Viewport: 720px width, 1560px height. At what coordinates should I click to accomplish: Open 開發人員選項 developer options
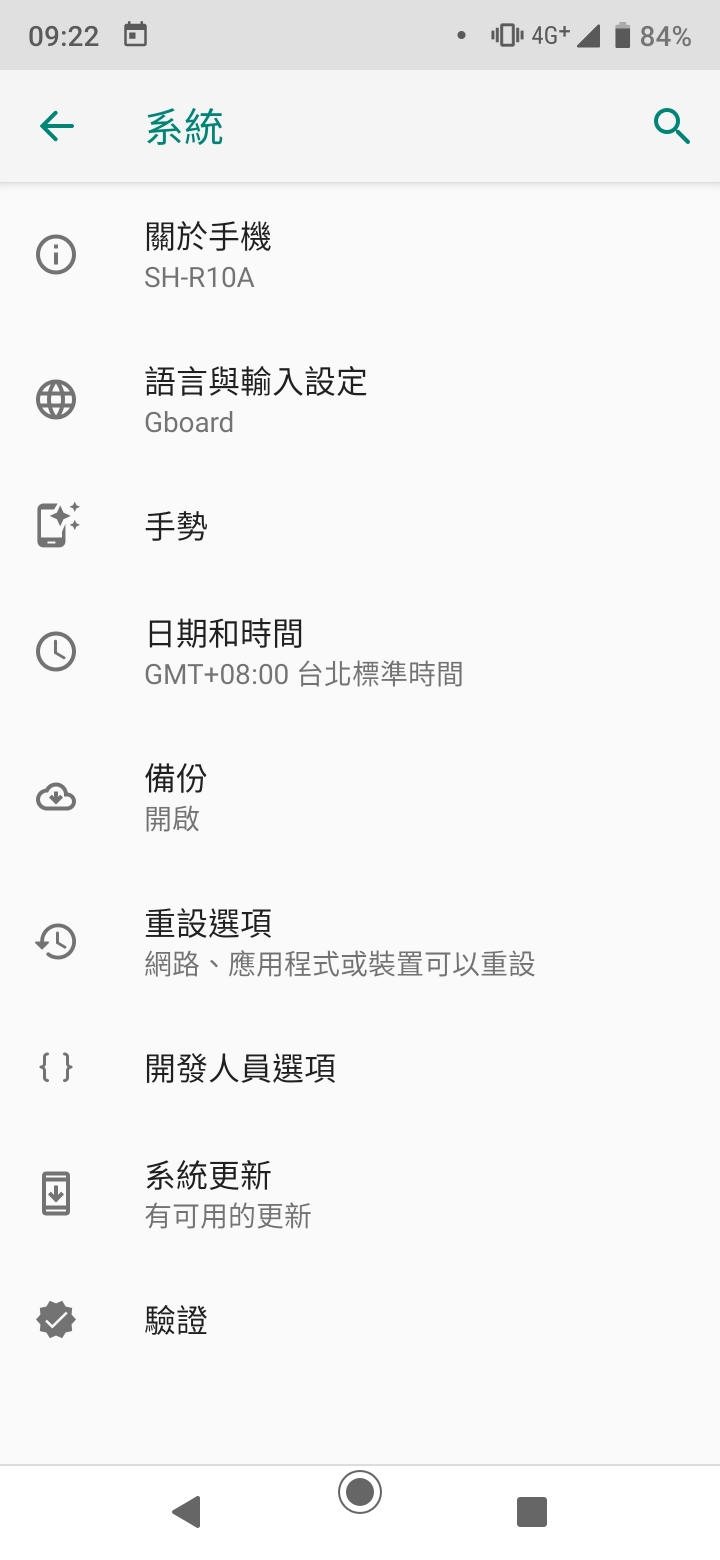click(360, 1068)
